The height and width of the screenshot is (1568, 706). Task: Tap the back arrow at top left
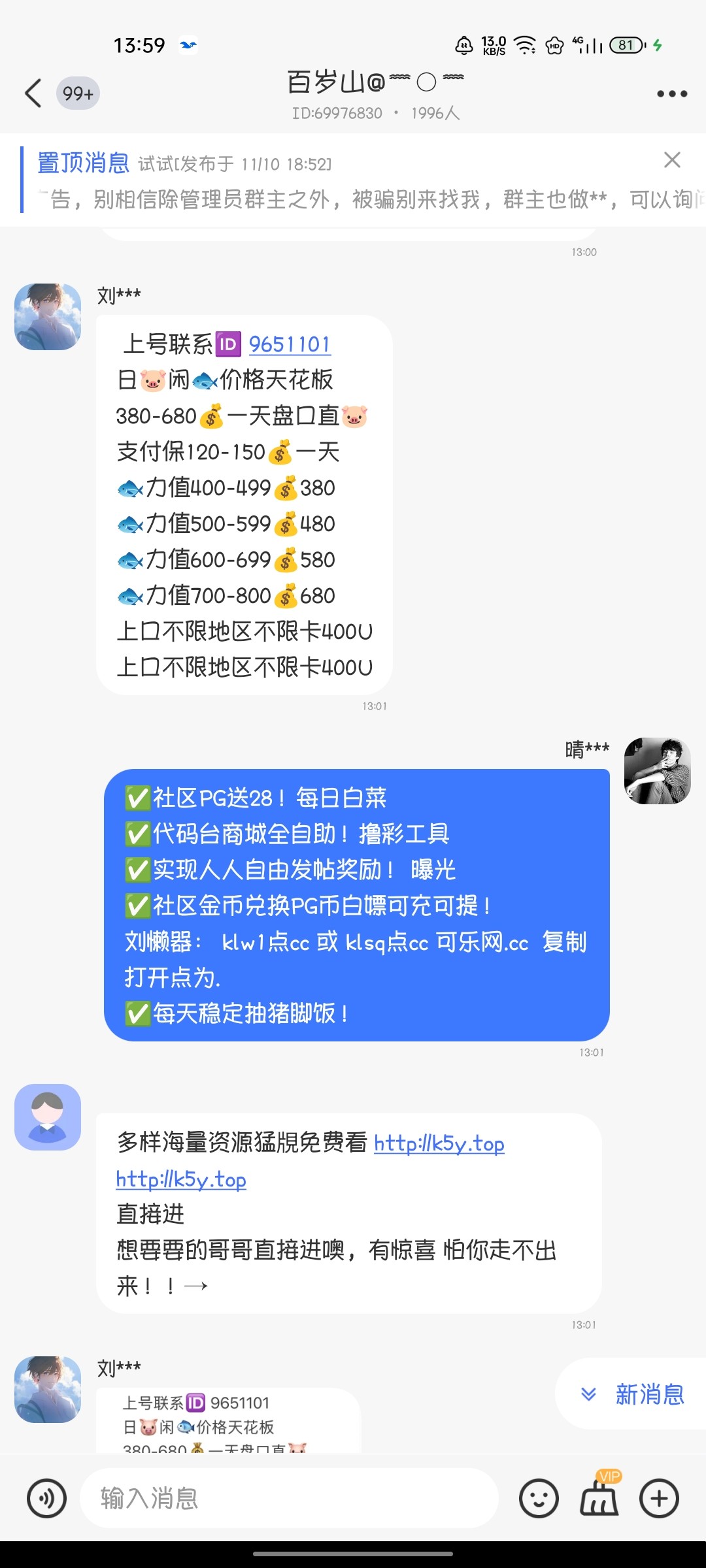[x=33, y=93]
